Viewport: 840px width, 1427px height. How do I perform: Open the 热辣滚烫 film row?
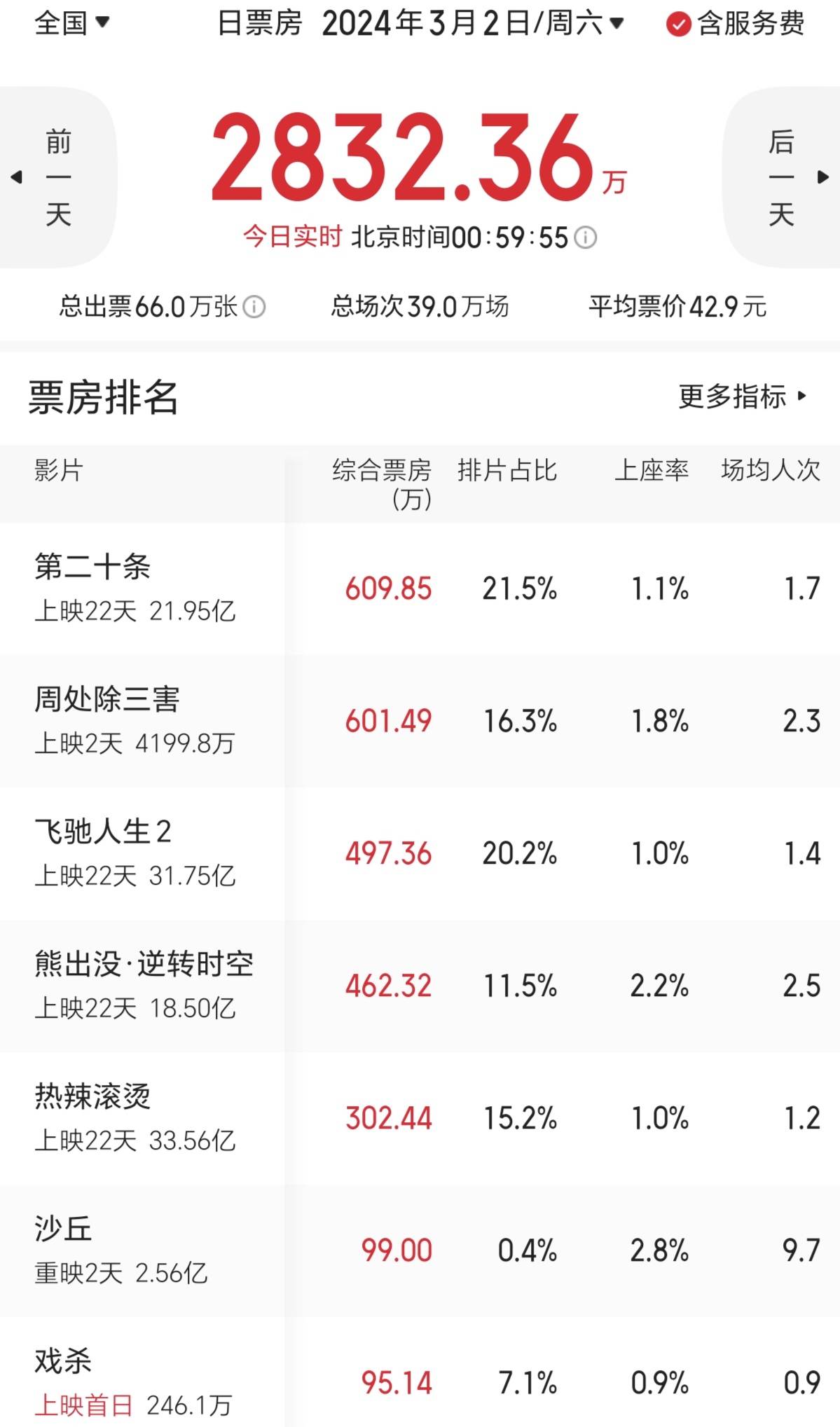pos(420,1118)
